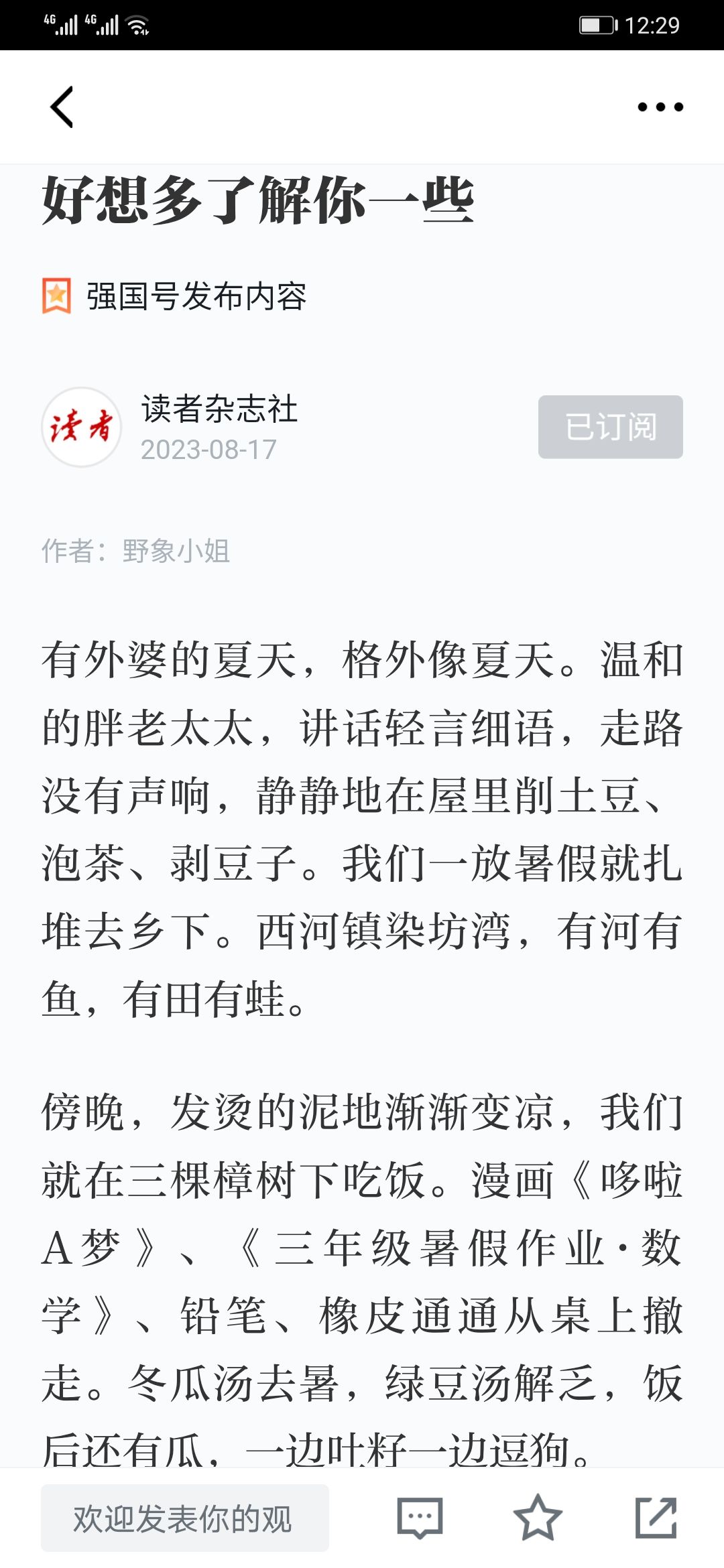Open the three-dot overflow menu
724x1568 pixels.
point(660,107)
